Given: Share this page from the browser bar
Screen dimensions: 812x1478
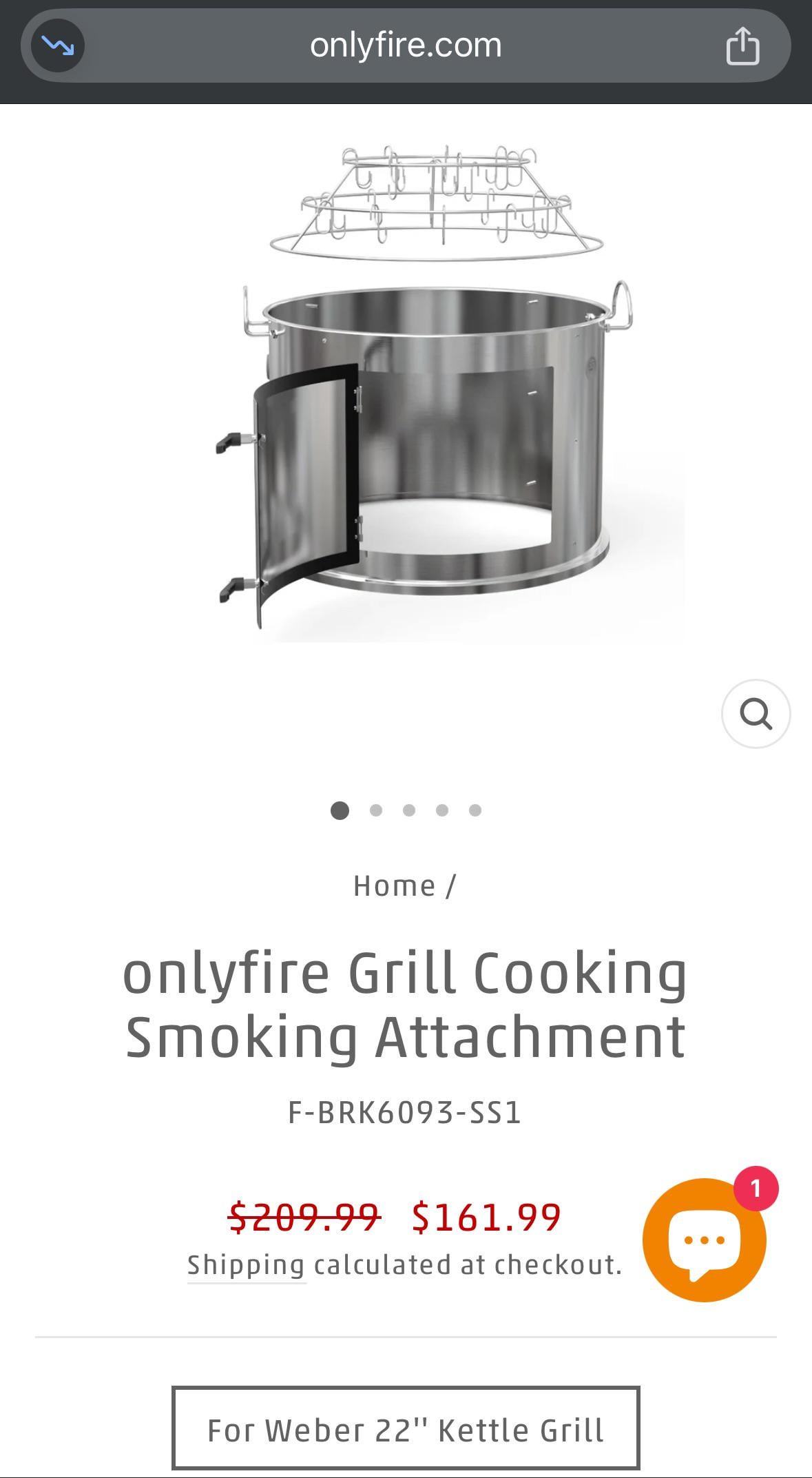Looking at the screenshot, I should [x=742, y=46].
